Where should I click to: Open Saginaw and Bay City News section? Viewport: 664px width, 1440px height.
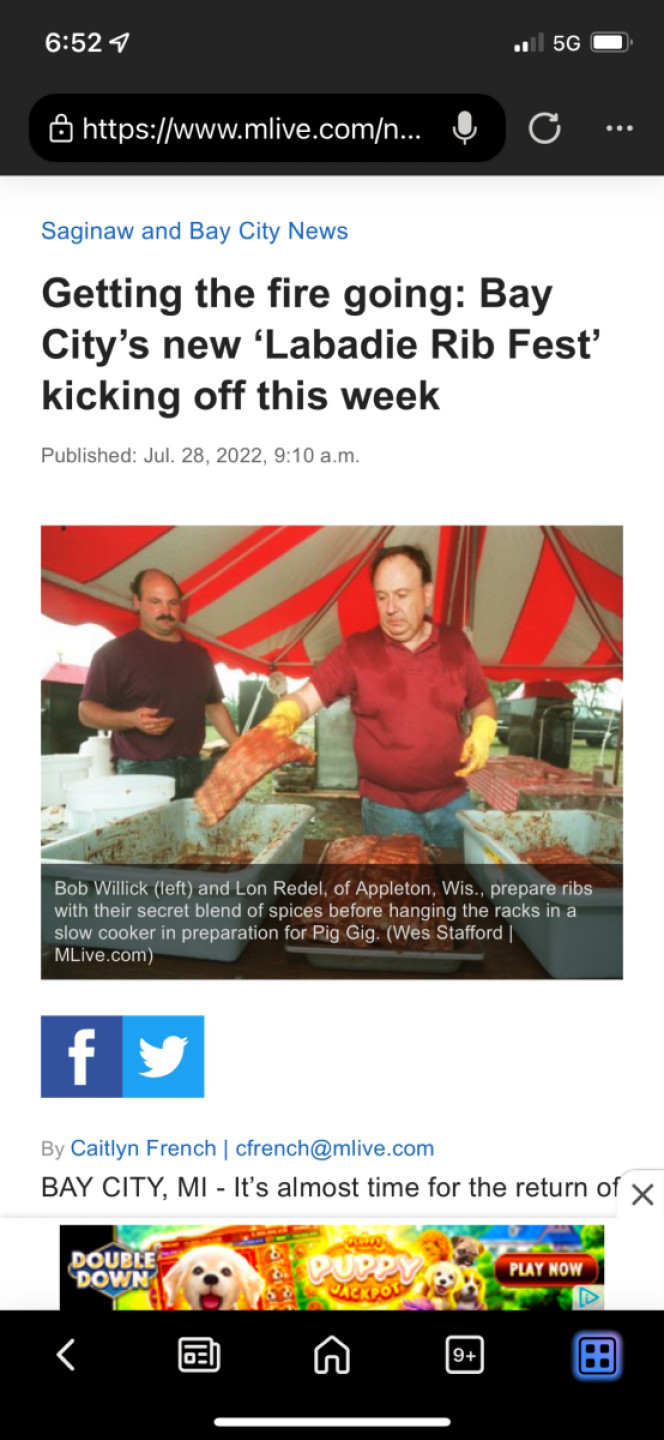[x=194, y=231]
